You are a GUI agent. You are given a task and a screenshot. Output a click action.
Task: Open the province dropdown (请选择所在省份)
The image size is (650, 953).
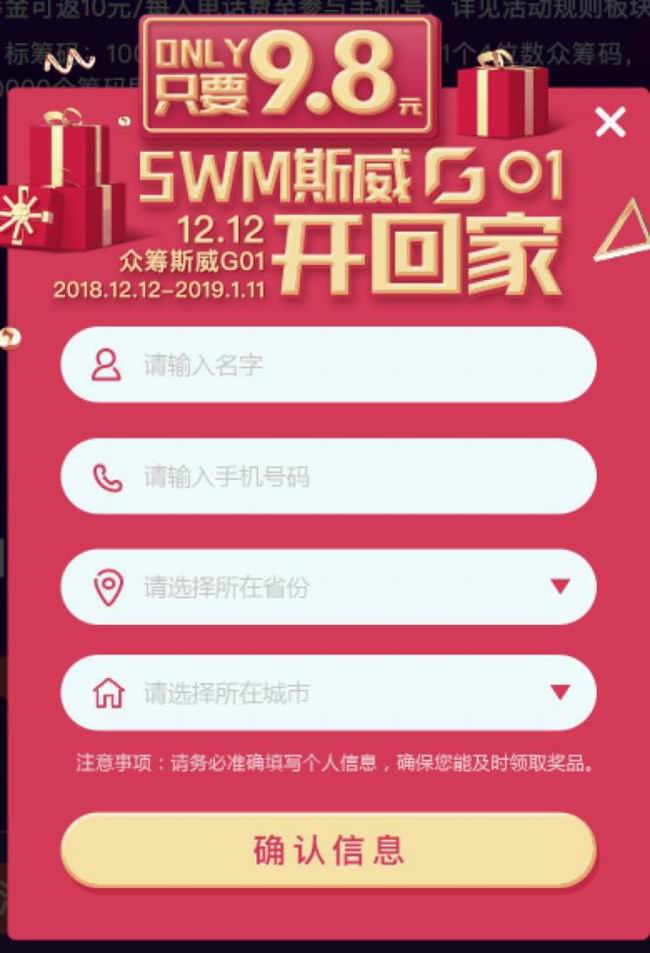330,587
